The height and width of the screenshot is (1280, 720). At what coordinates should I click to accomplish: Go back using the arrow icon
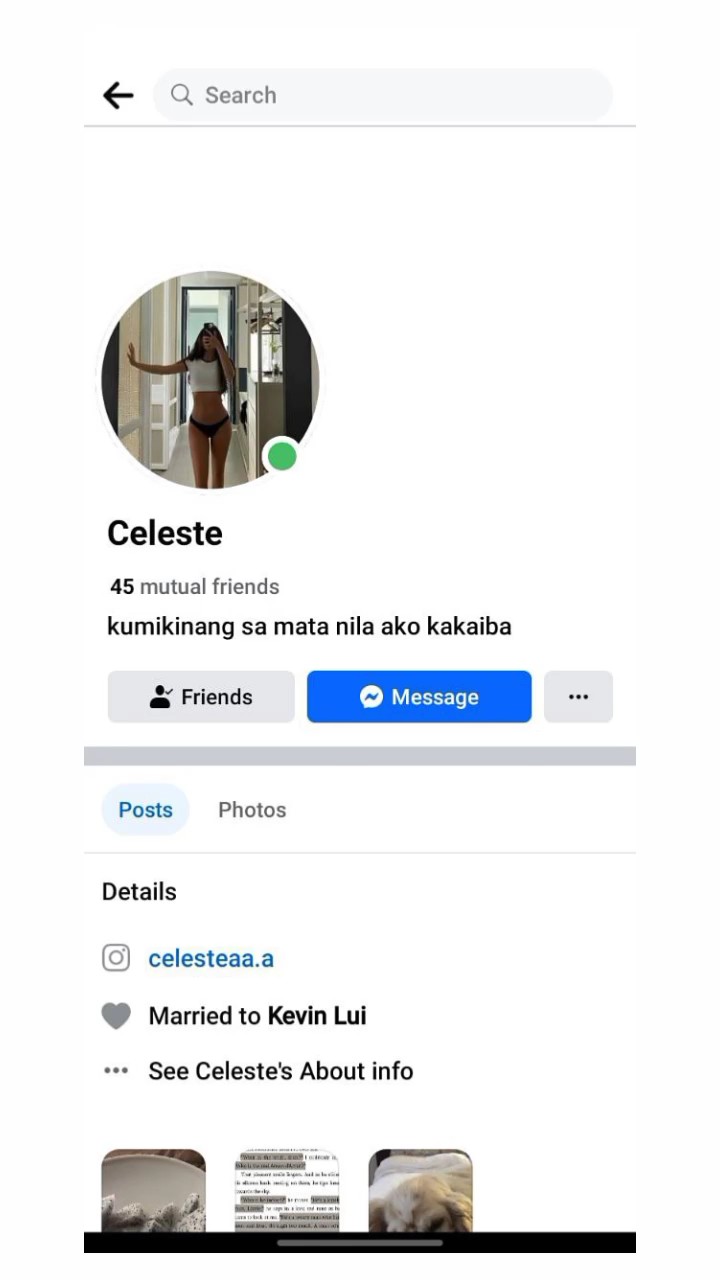tap(118, 95)
